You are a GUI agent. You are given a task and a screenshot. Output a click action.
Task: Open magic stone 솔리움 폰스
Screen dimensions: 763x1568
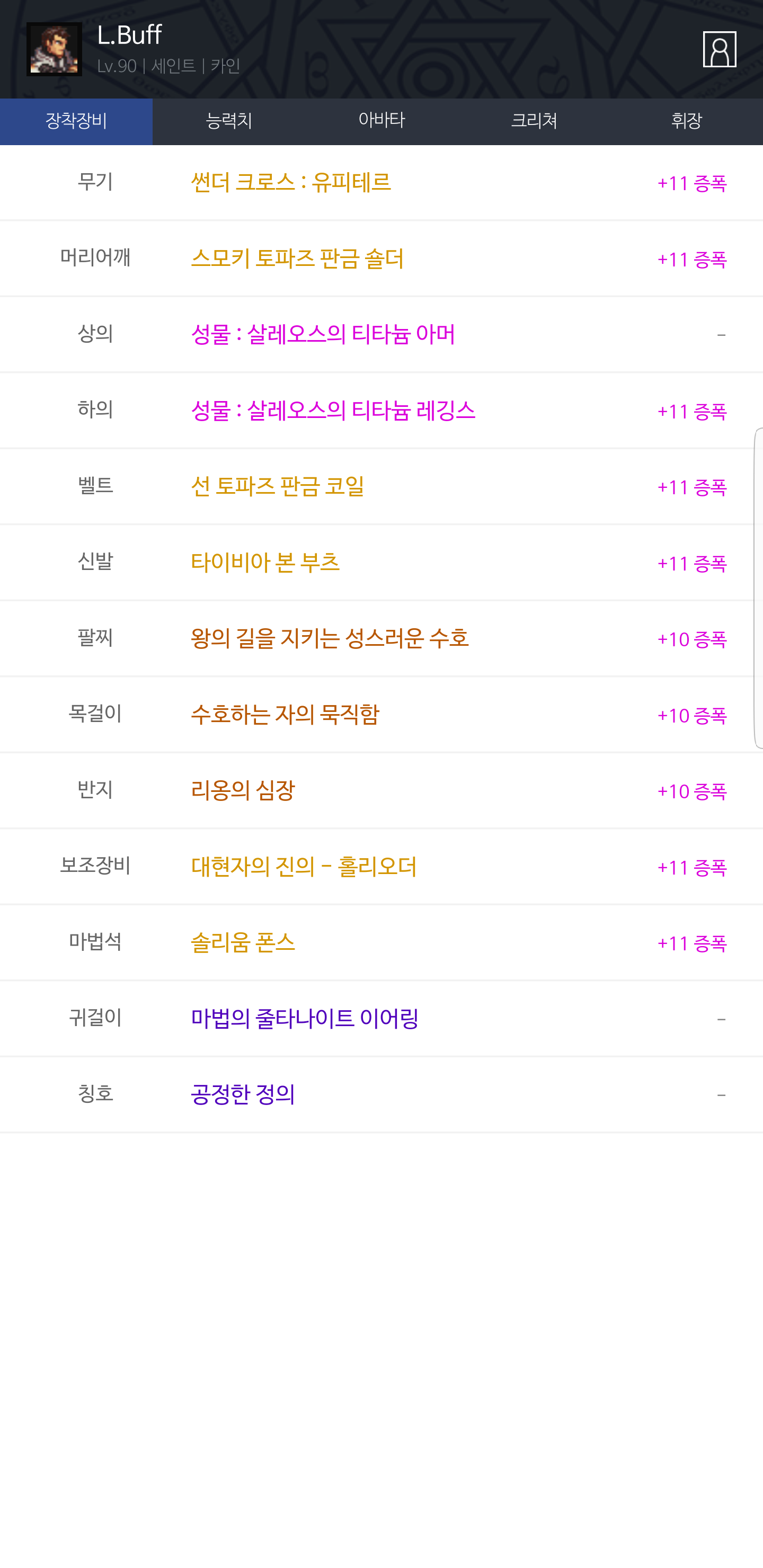click(381, 943)
